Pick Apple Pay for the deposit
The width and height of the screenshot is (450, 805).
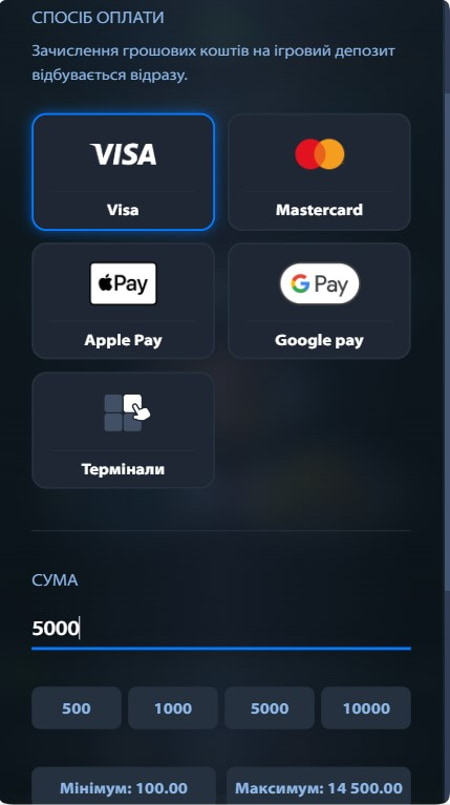point(123,301)
